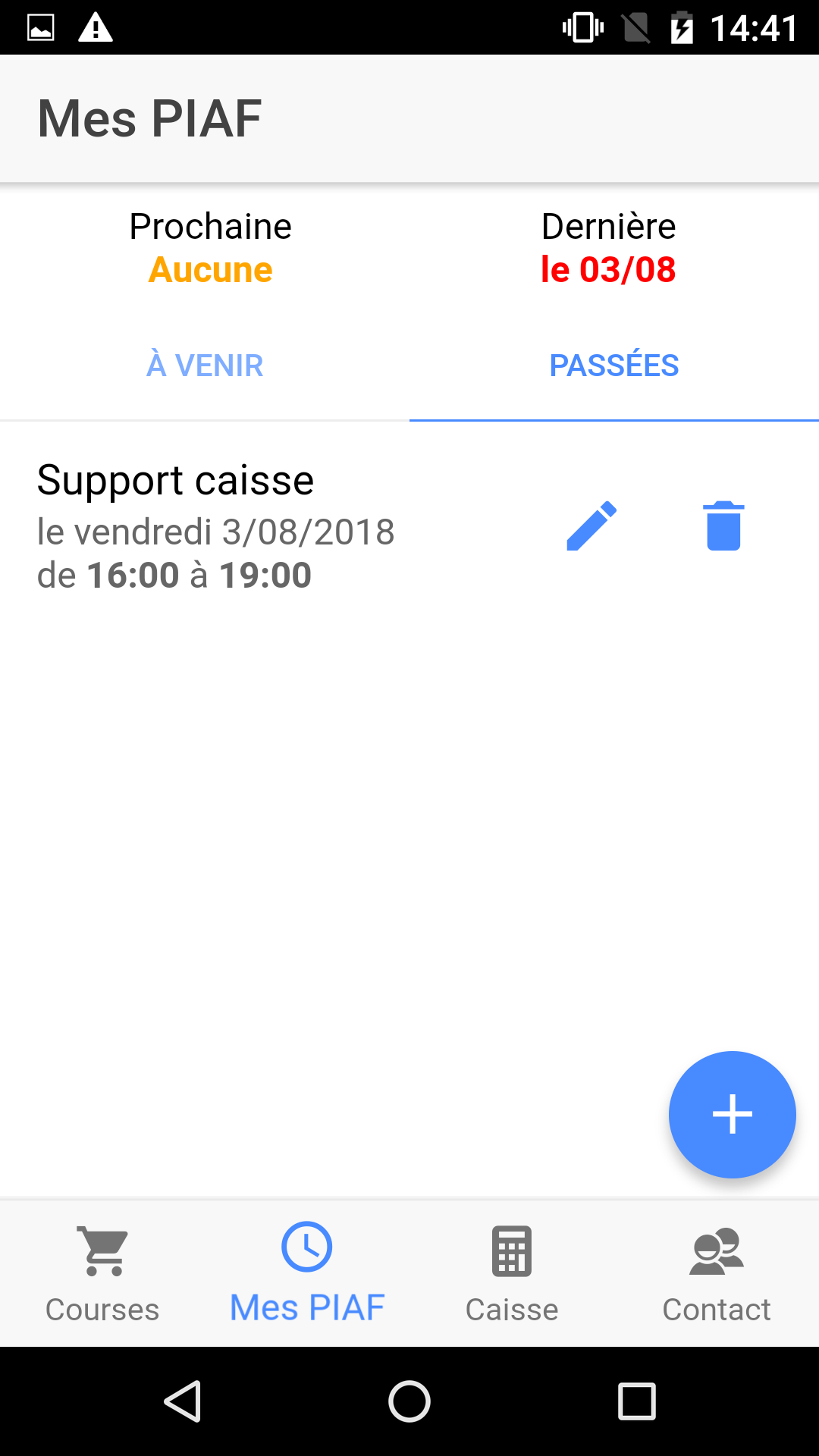This screenshot has height=1456, width=819.
Task: Tap the system back button
Action: [x=183, y=1401]
